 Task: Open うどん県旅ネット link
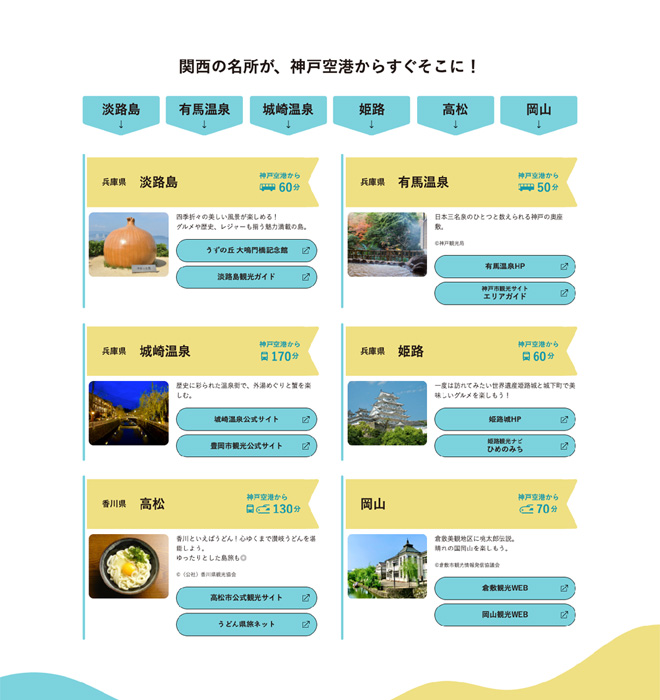[246, 624]
